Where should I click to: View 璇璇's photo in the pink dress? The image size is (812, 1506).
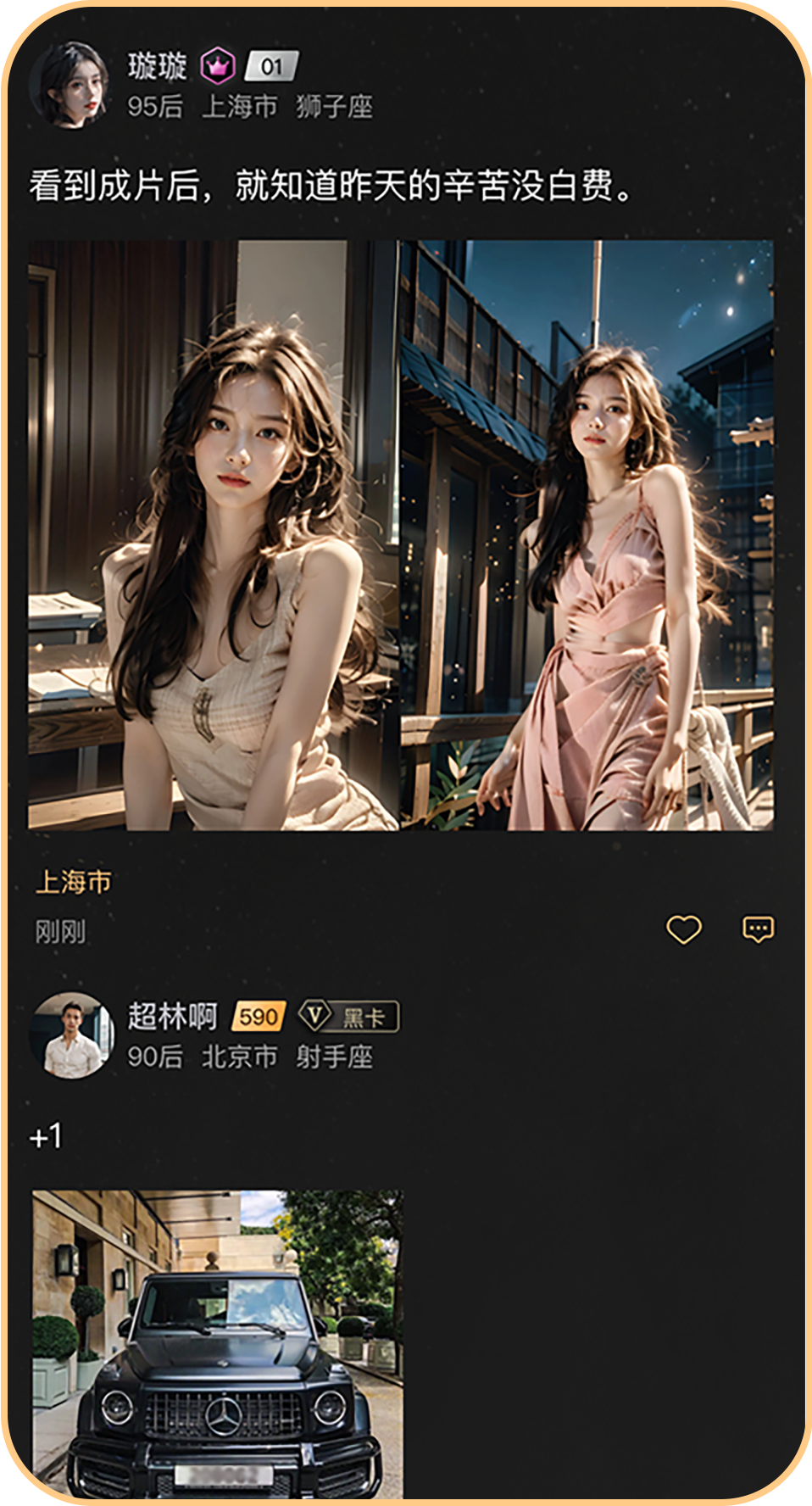587,534
